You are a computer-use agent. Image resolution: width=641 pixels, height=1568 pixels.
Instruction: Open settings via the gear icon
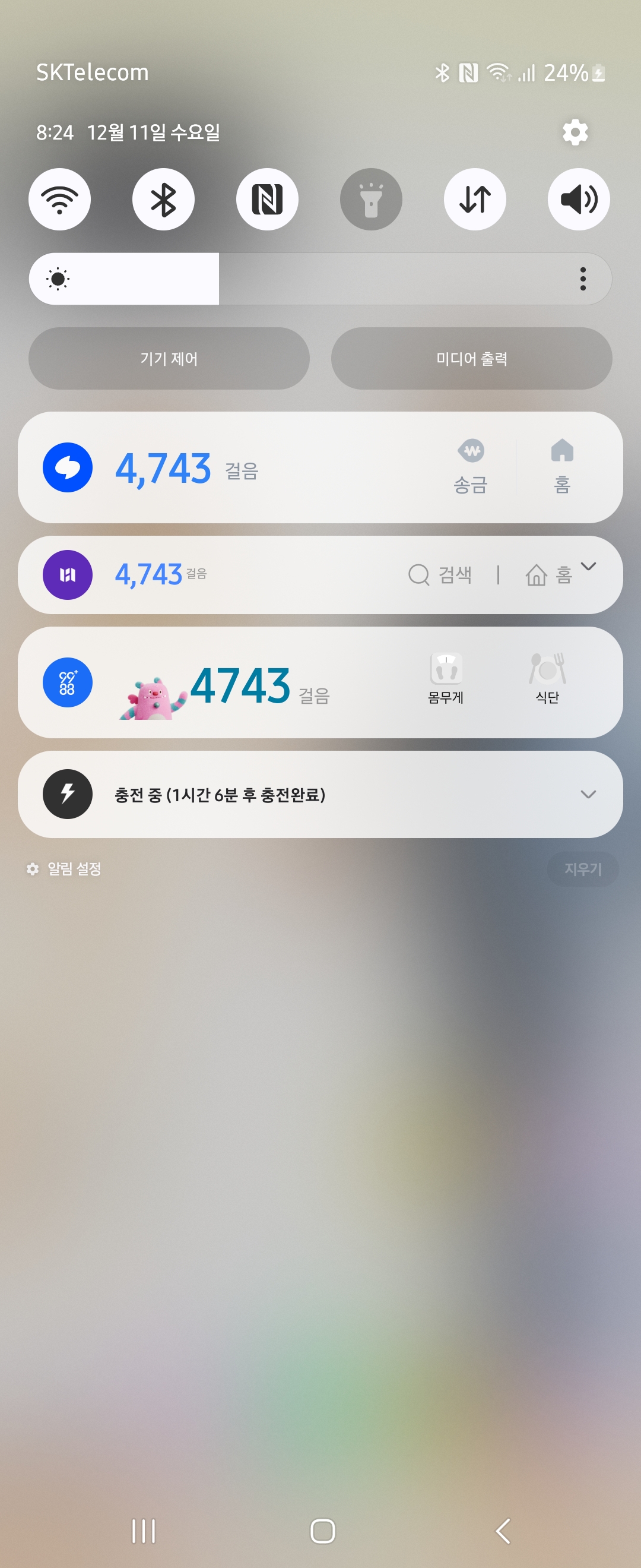575,132
